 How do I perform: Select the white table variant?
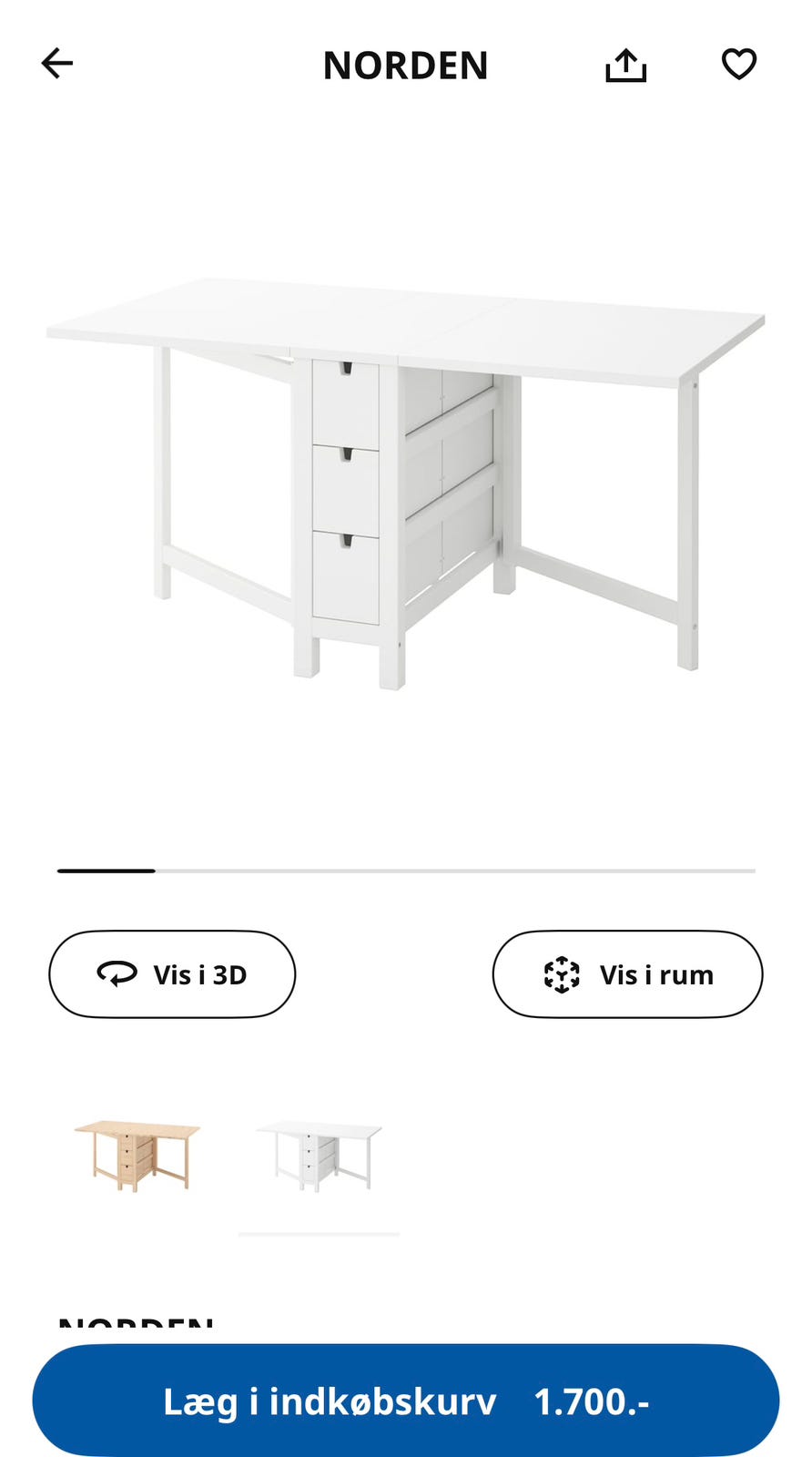pos(319,1156)
